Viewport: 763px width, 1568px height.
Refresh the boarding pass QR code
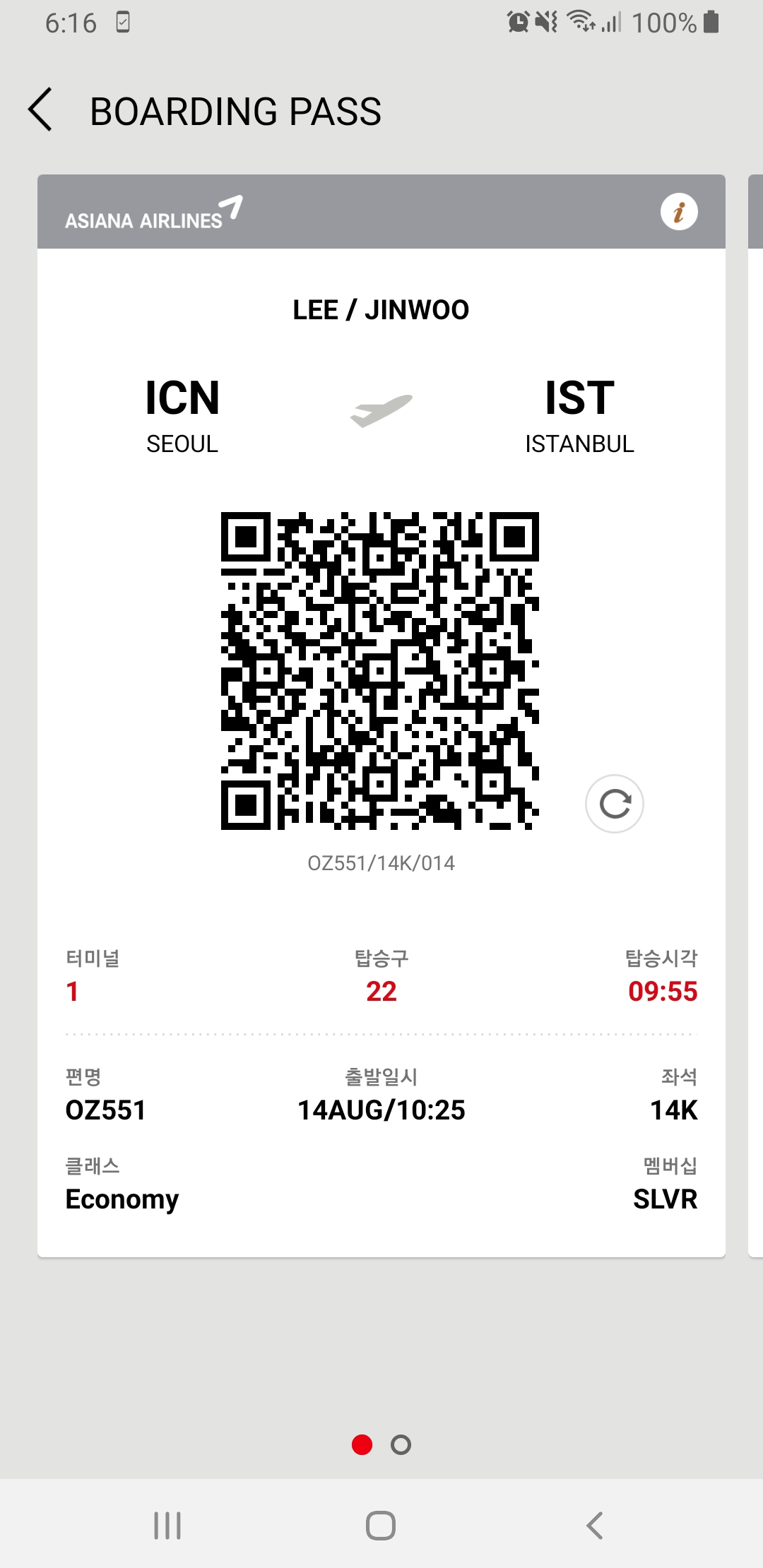coord(614,804)
